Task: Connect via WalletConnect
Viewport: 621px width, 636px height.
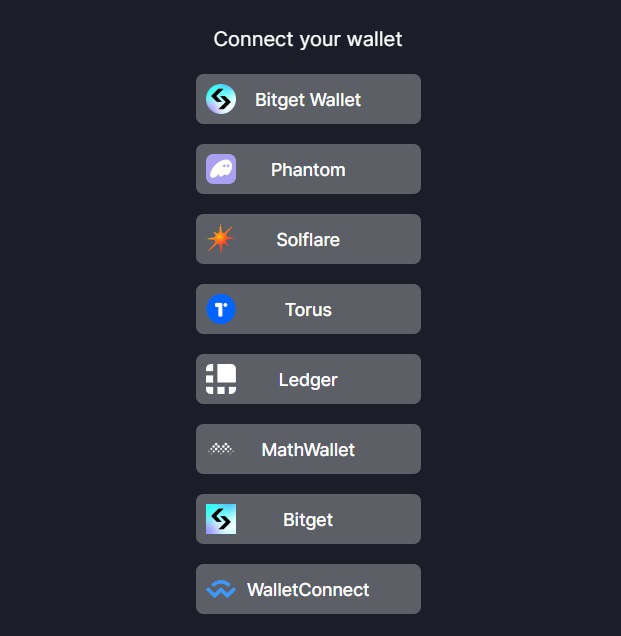Action: click(308, 589)
